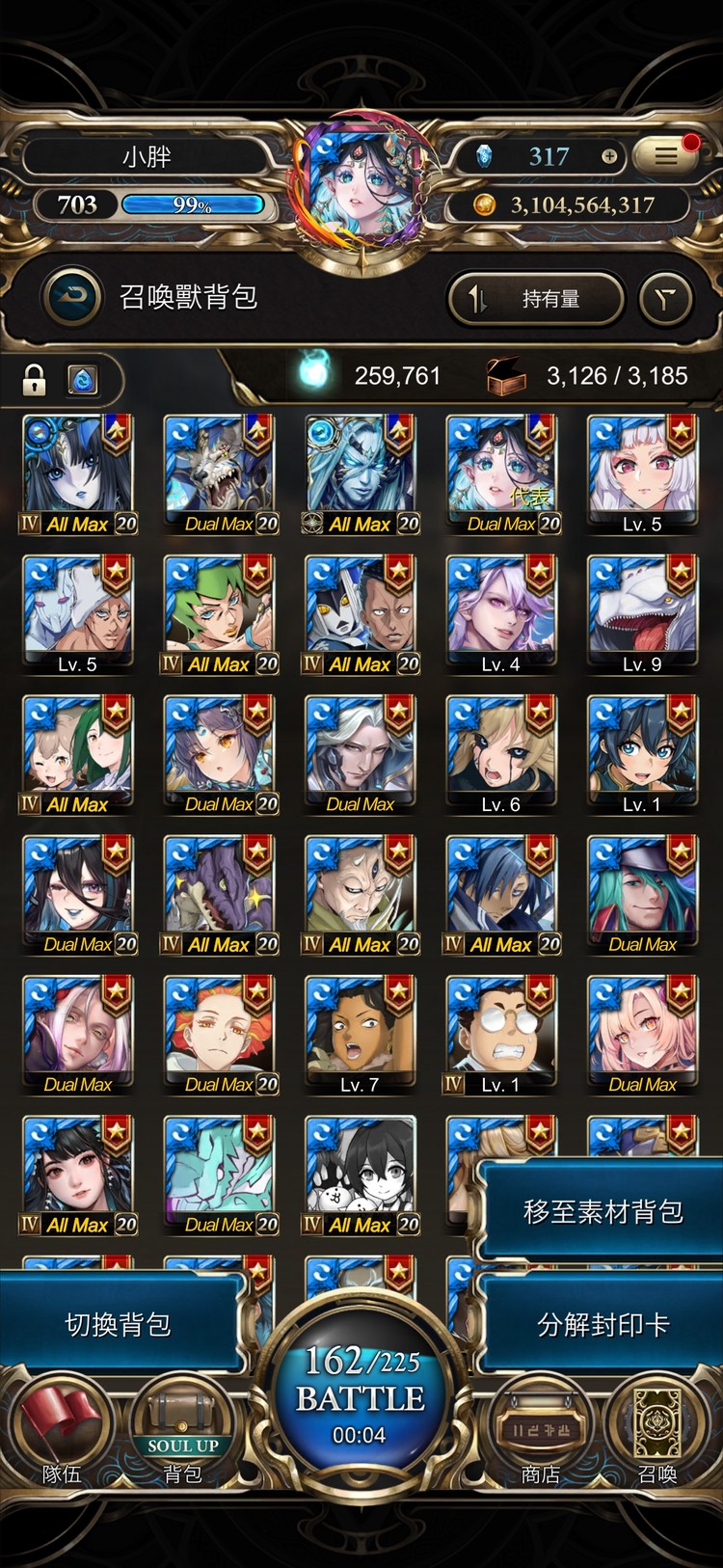This screenshot has height=1568, width=723.
Task: Start a fight with the BATTLE orb
Action: pos(361,1394)
